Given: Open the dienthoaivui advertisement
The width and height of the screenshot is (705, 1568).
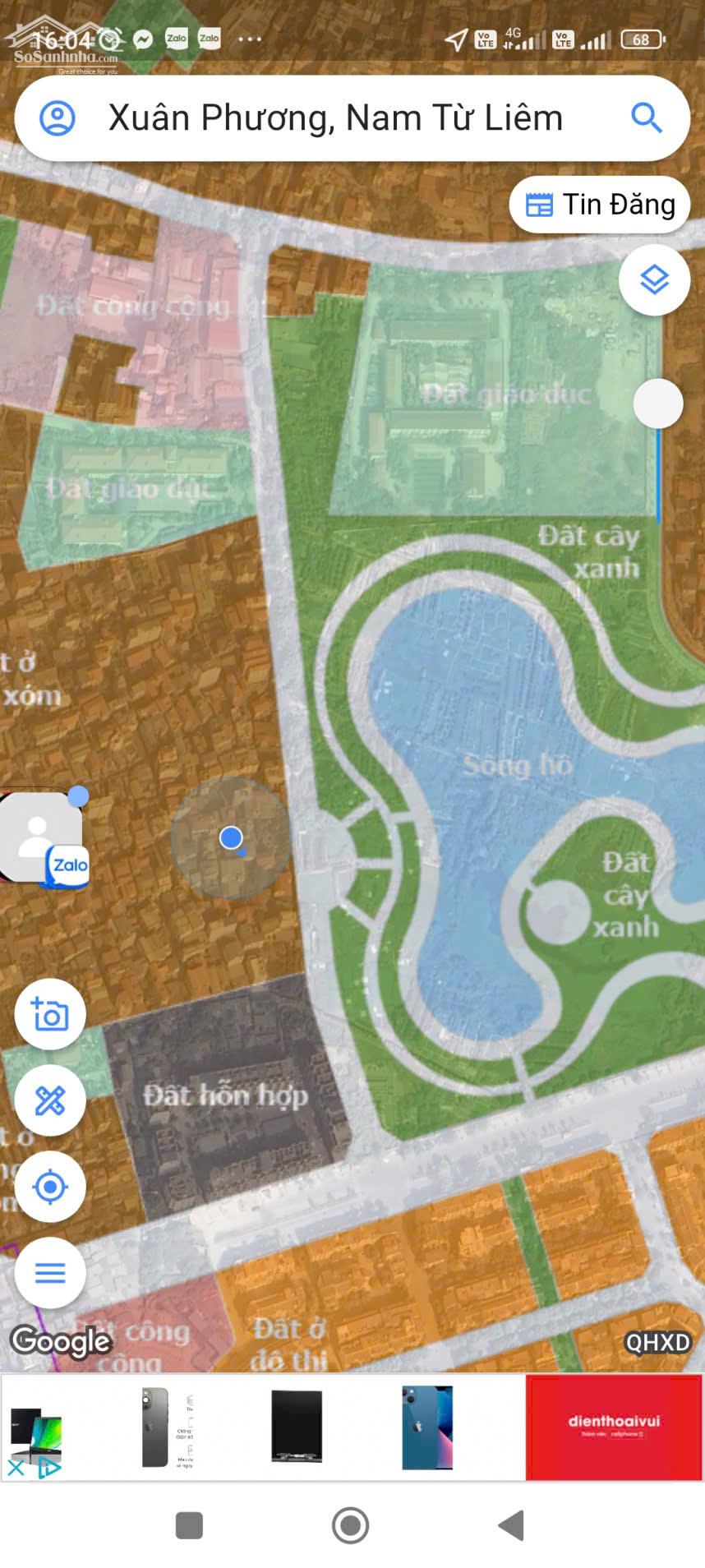Looking at the screenshot, I should click(x=614, y=1427).
